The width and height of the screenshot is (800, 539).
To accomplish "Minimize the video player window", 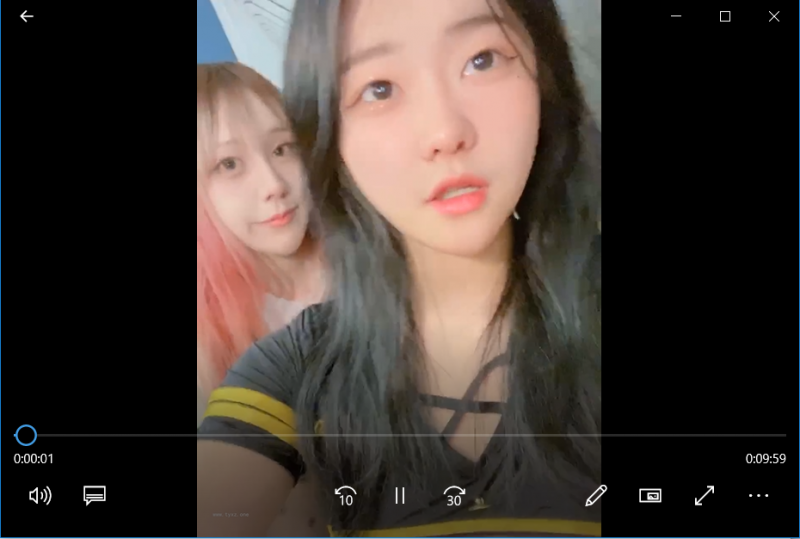I will (677, 16).
